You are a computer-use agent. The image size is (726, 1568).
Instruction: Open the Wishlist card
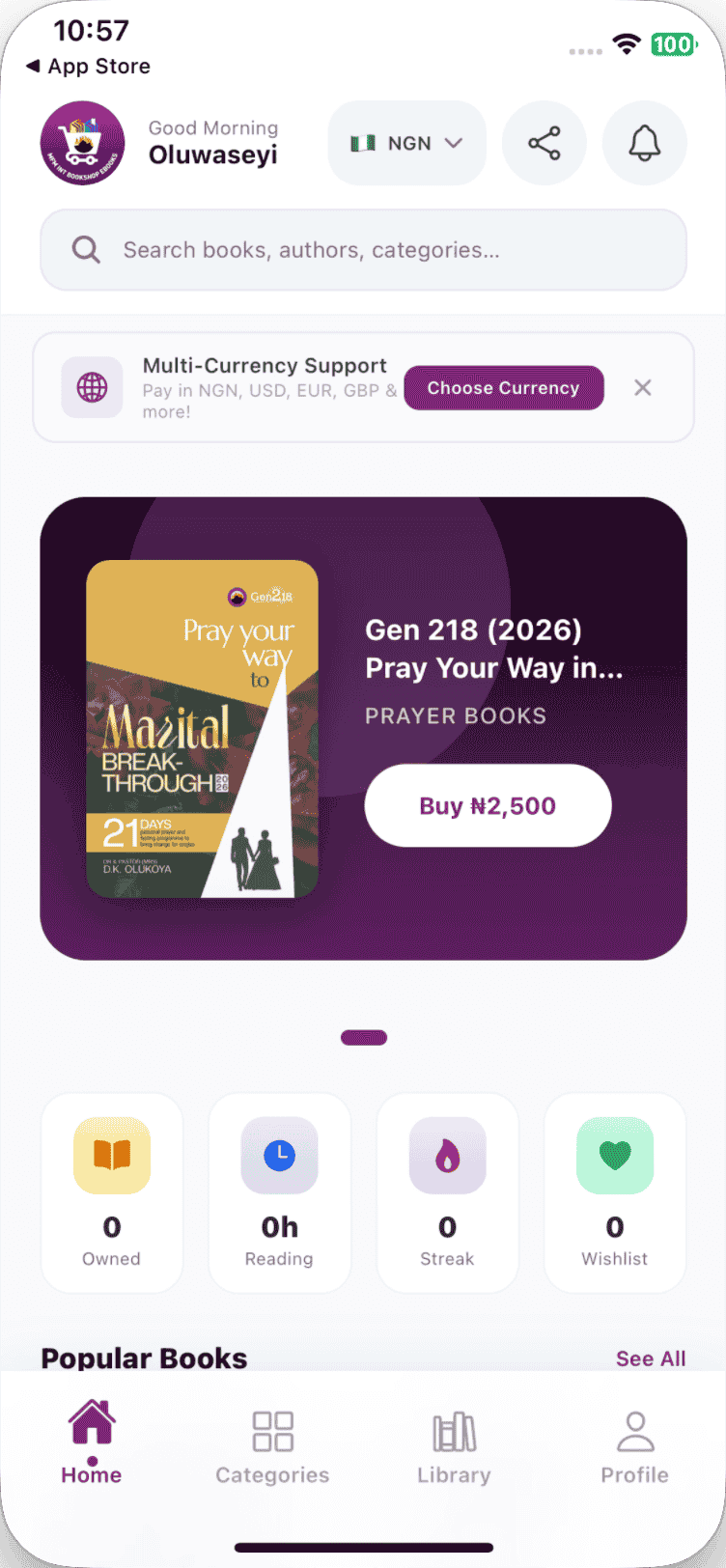tap(615, 1192)
